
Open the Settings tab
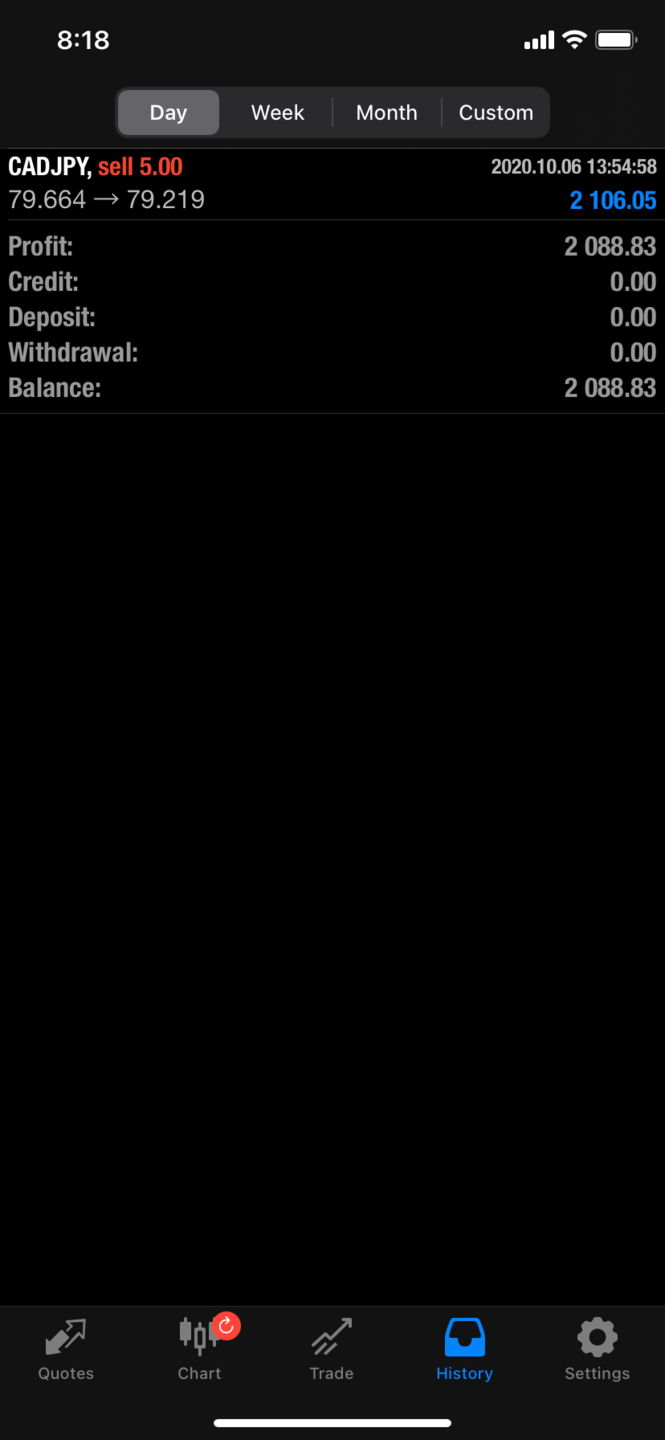(x=597, y=1350)
